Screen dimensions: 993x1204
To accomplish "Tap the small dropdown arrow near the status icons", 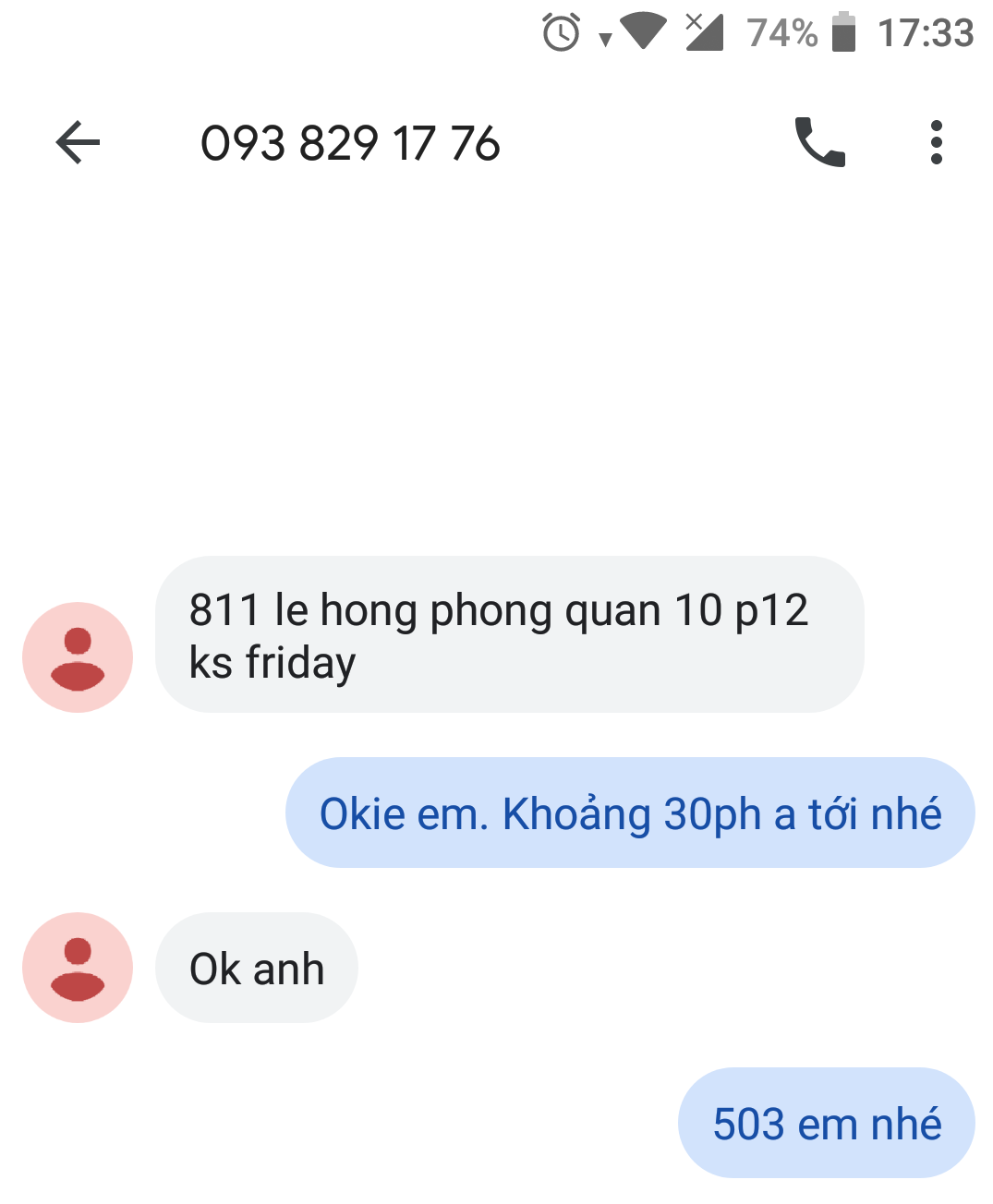I will coord(606,39).
